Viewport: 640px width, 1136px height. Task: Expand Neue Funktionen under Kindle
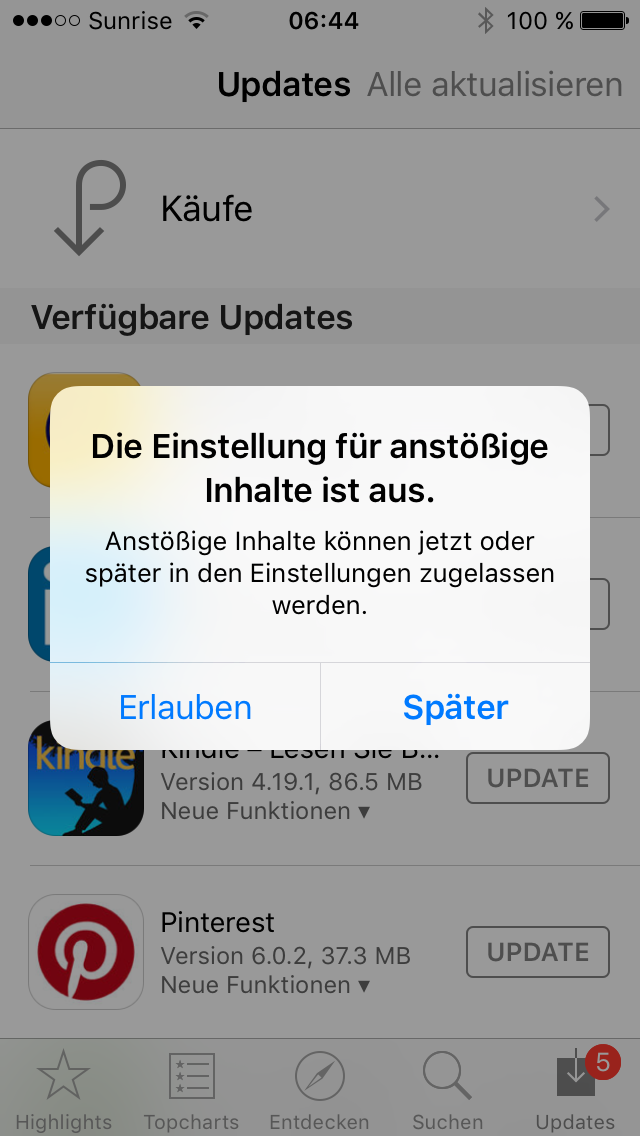coord(265,811)
